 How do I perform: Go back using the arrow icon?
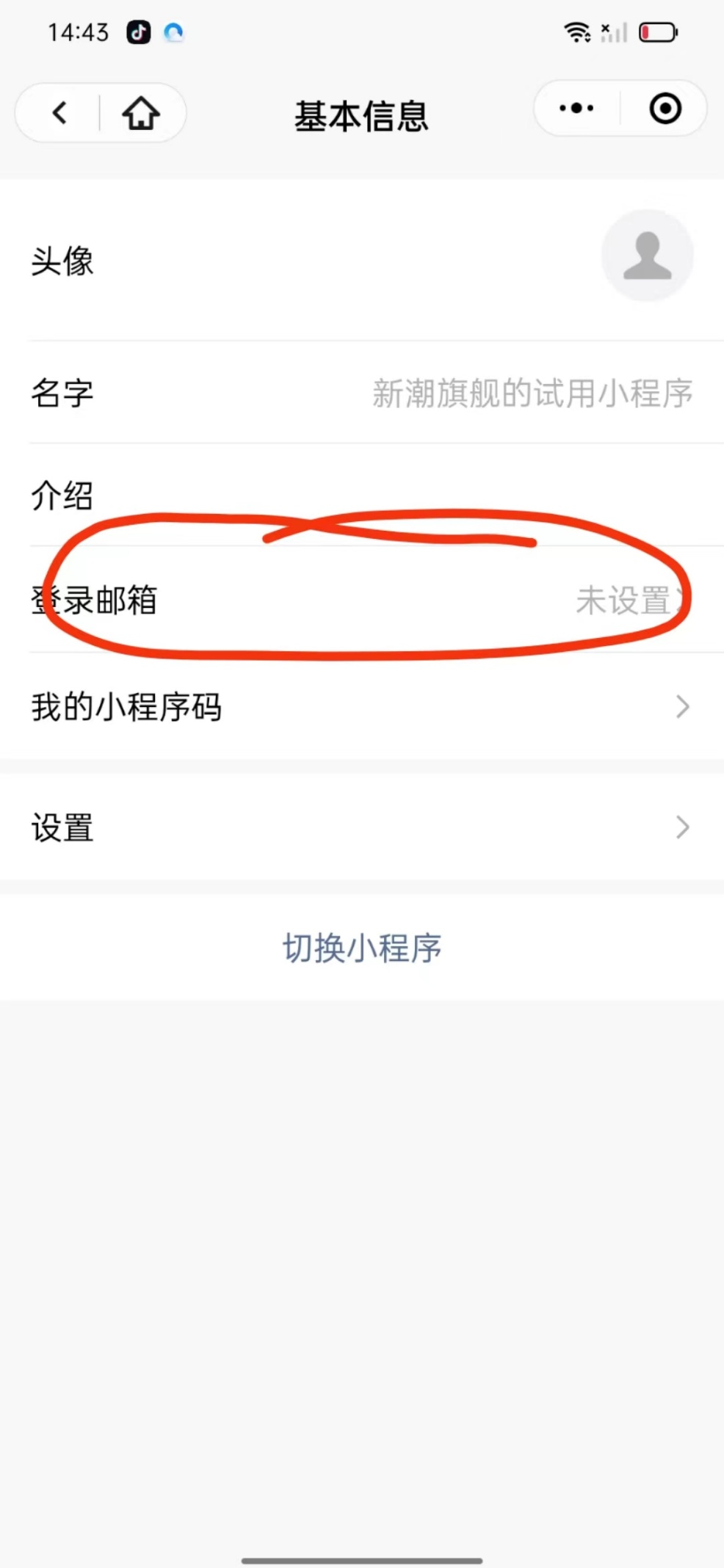(x=59, y=113)
